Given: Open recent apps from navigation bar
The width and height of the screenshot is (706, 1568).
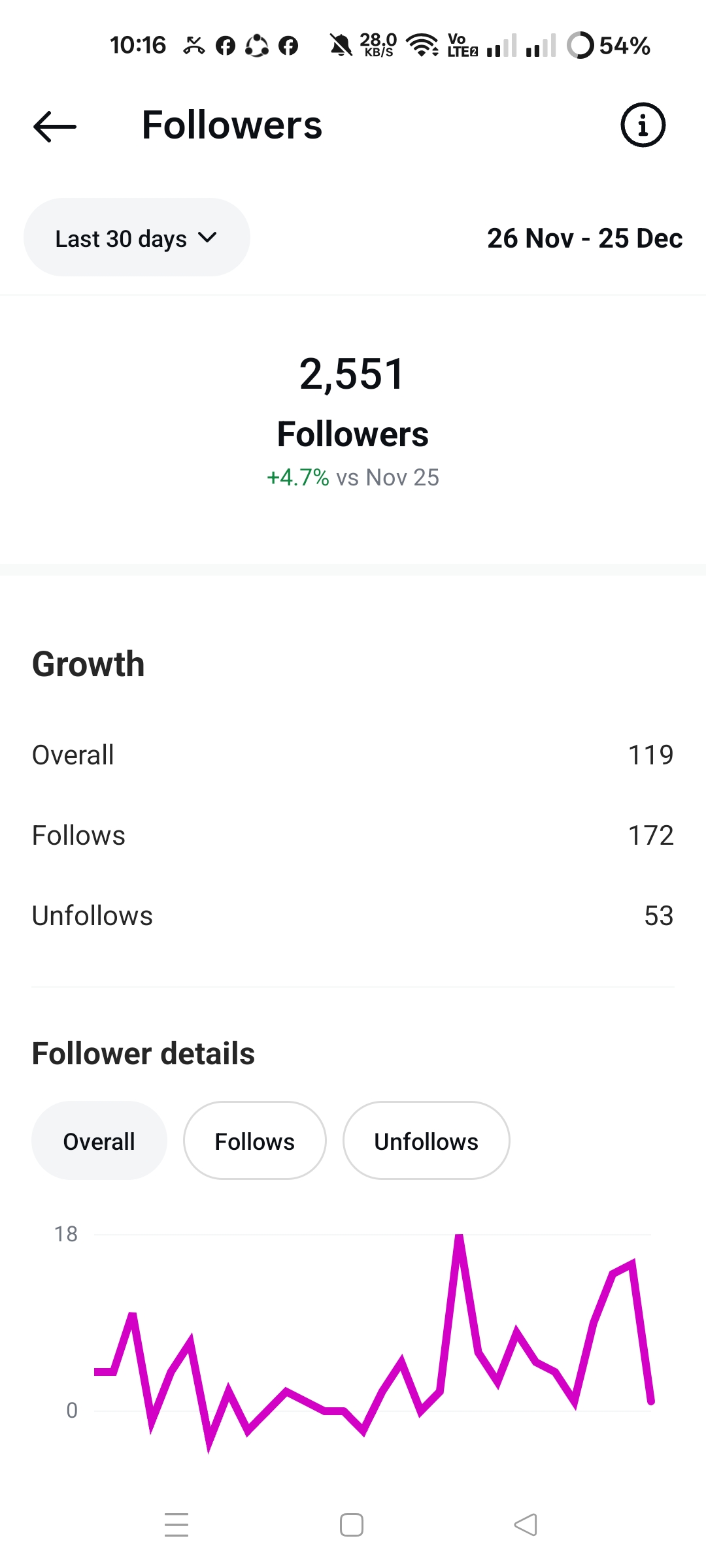Looking at the screenshot, I should (176, 1525).
